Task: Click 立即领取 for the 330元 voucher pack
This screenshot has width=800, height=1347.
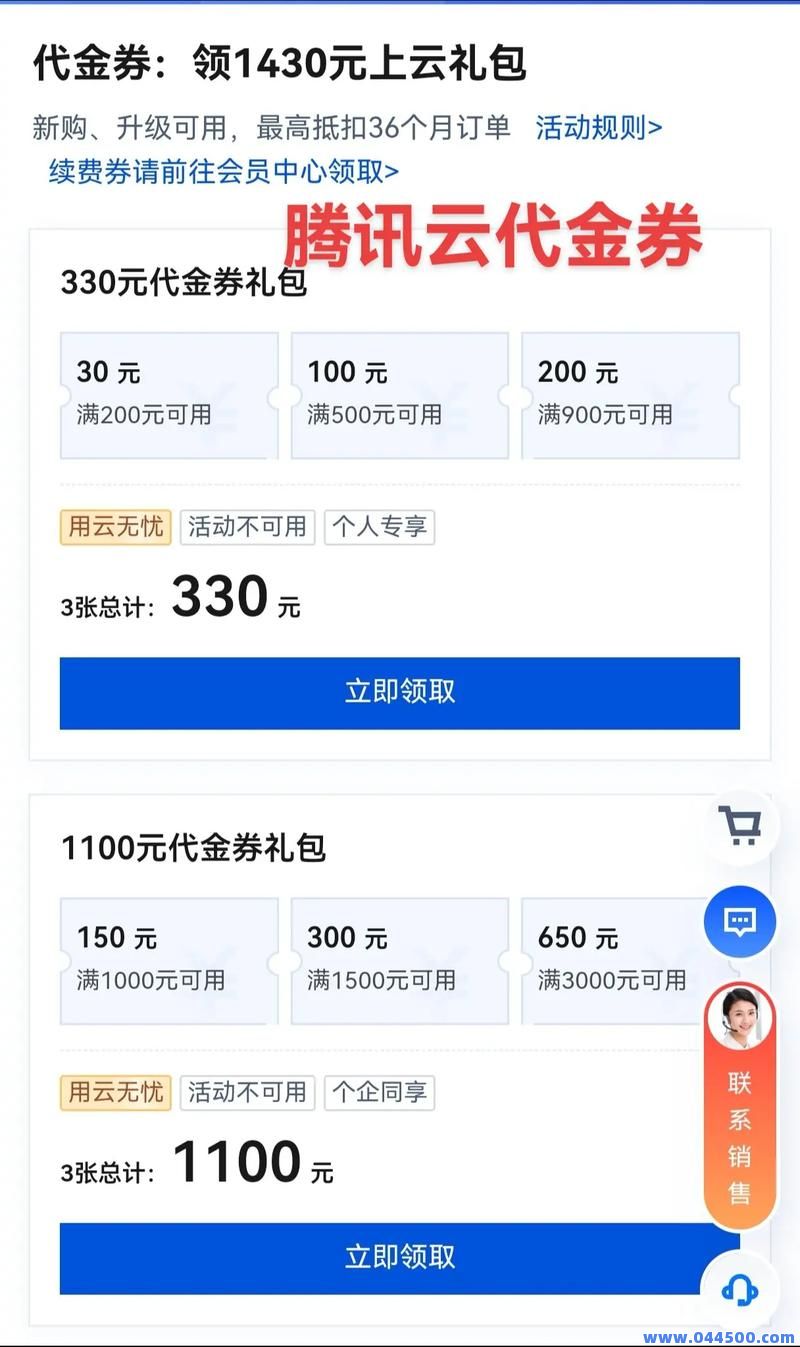Action: (400, 693)
